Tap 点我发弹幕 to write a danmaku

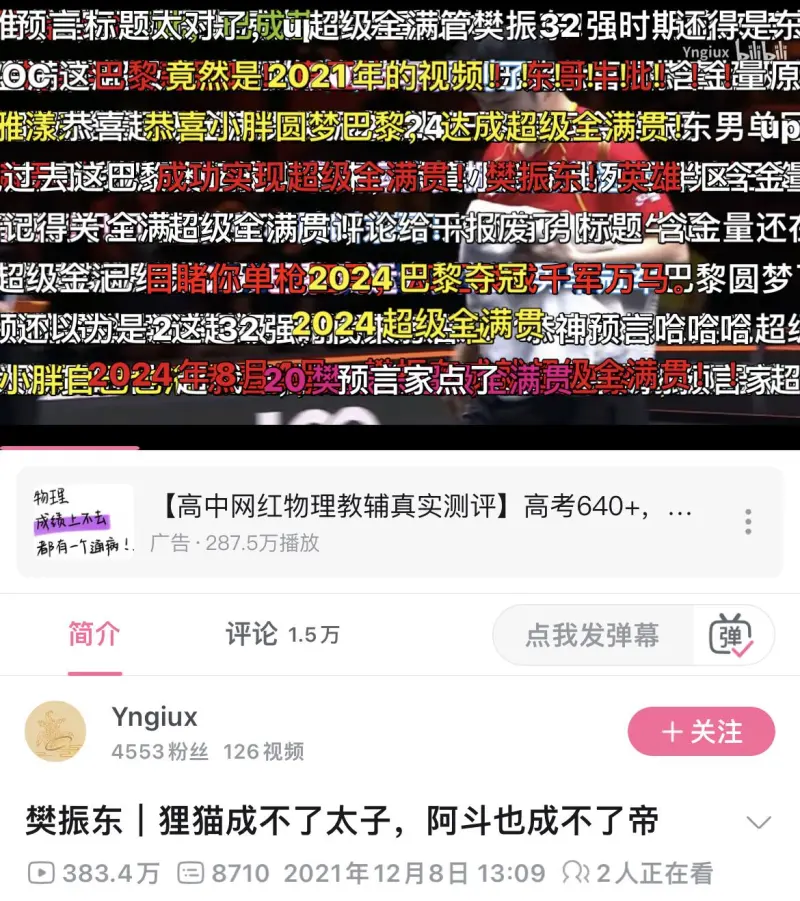click(592, 635)
